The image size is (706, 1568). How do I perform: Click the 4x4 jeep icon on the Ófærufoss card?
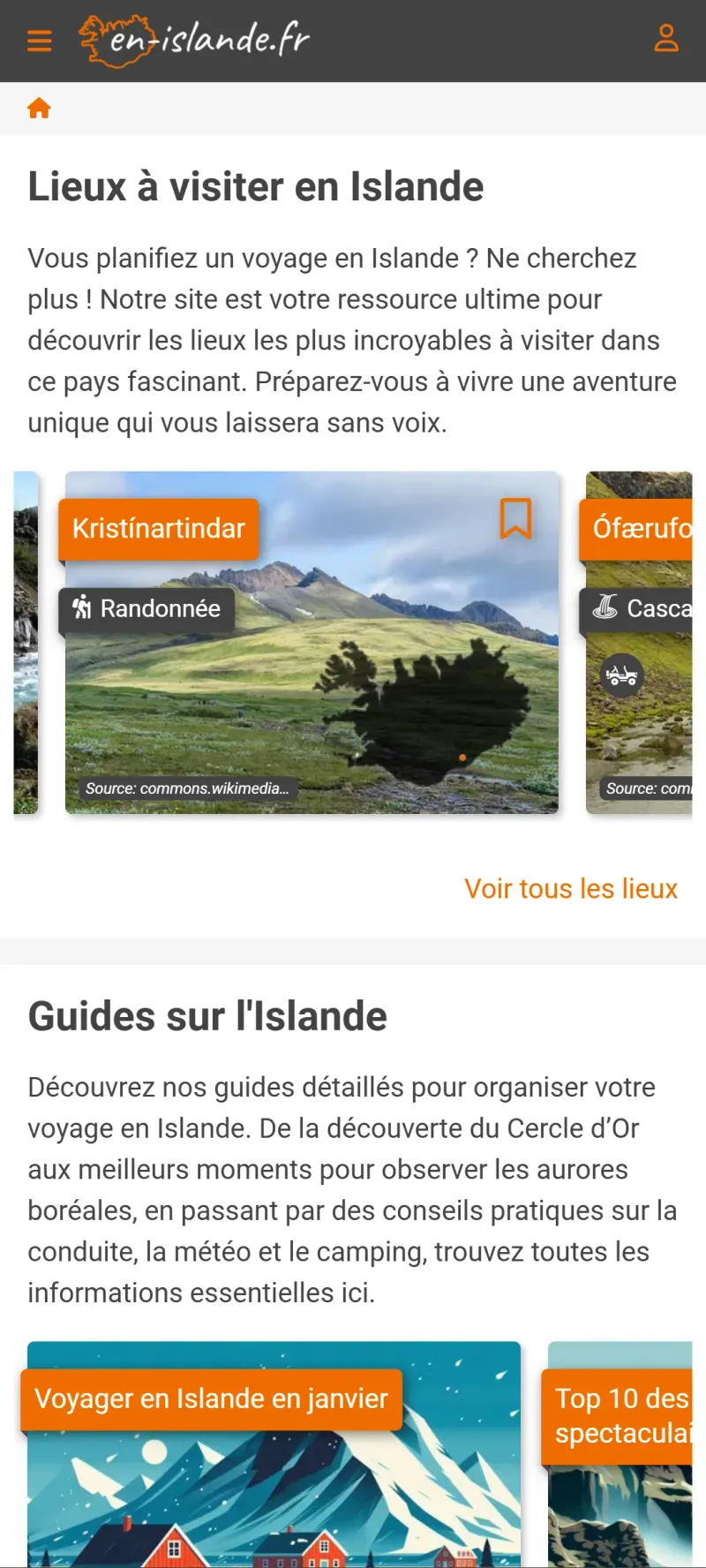click(623, 675)
